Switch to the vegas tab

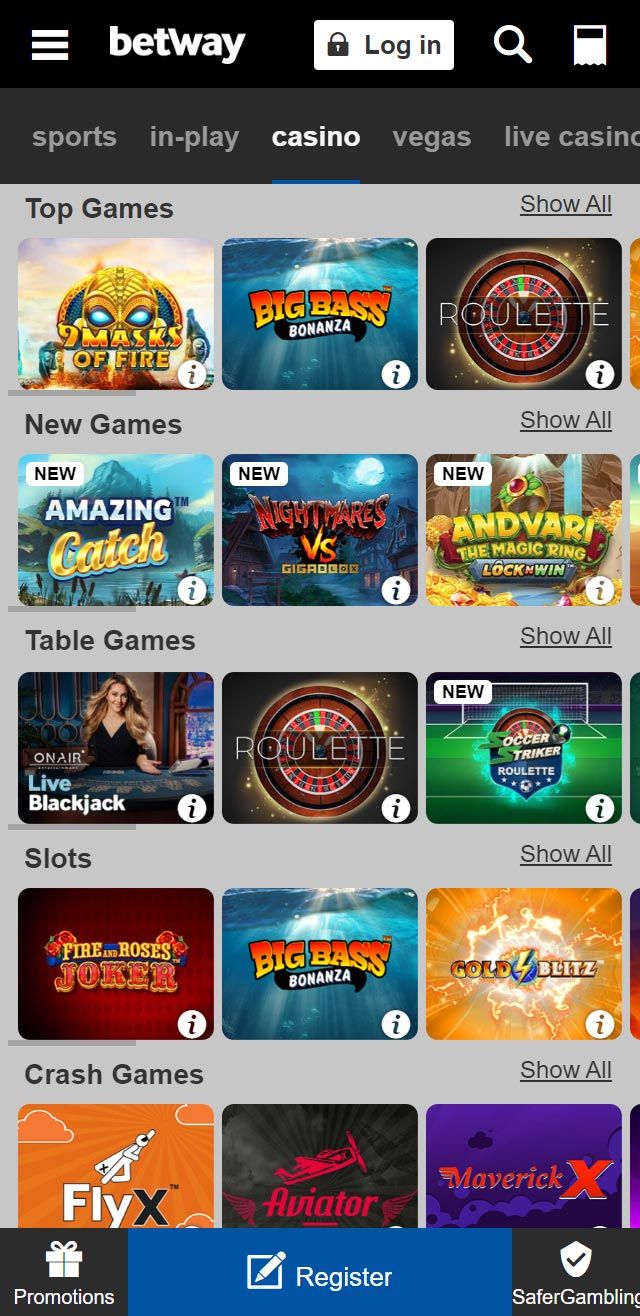431,137
